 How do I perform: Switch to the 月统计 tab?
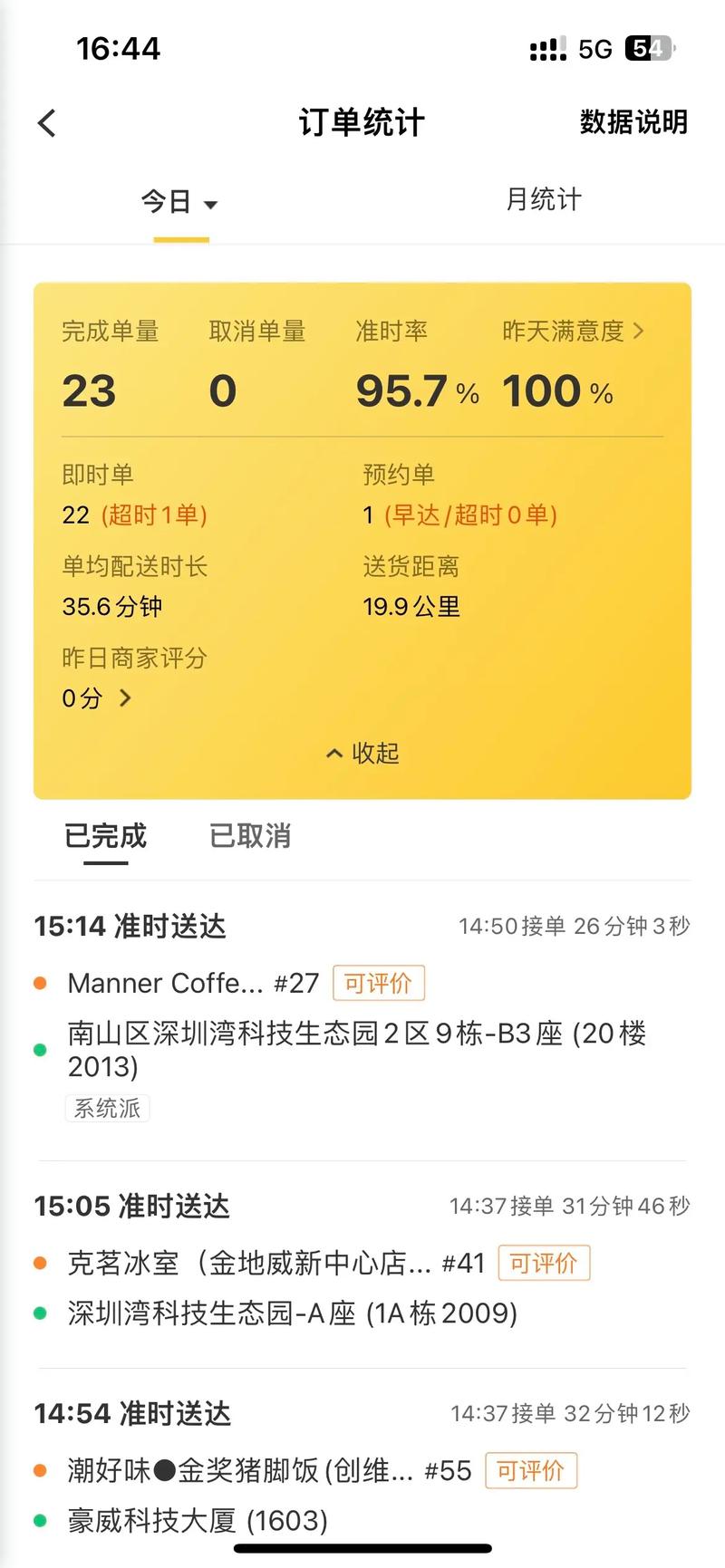[543, 199]
